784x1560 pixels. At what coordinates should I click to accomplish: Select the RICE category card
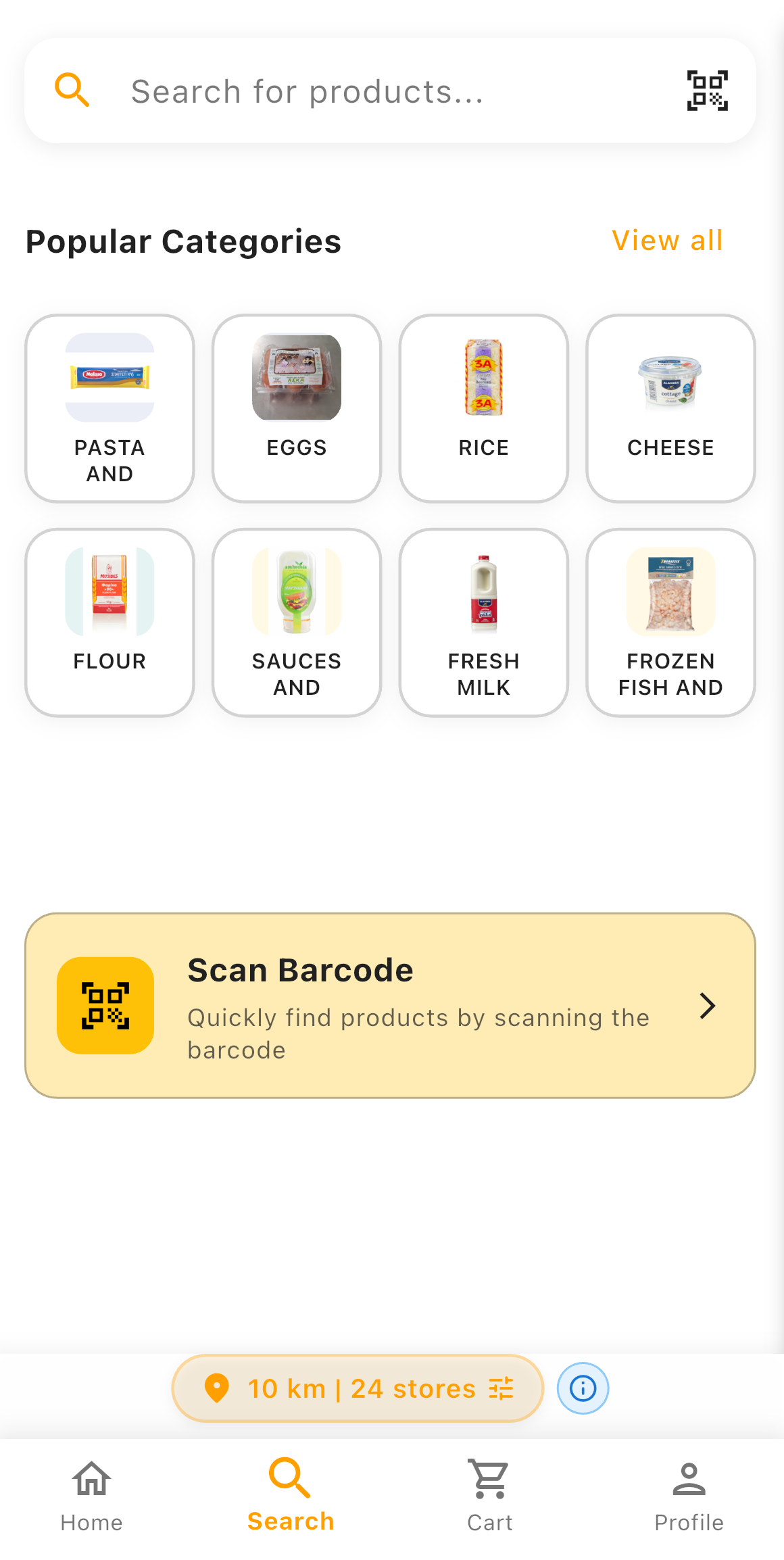coord(483,407)
